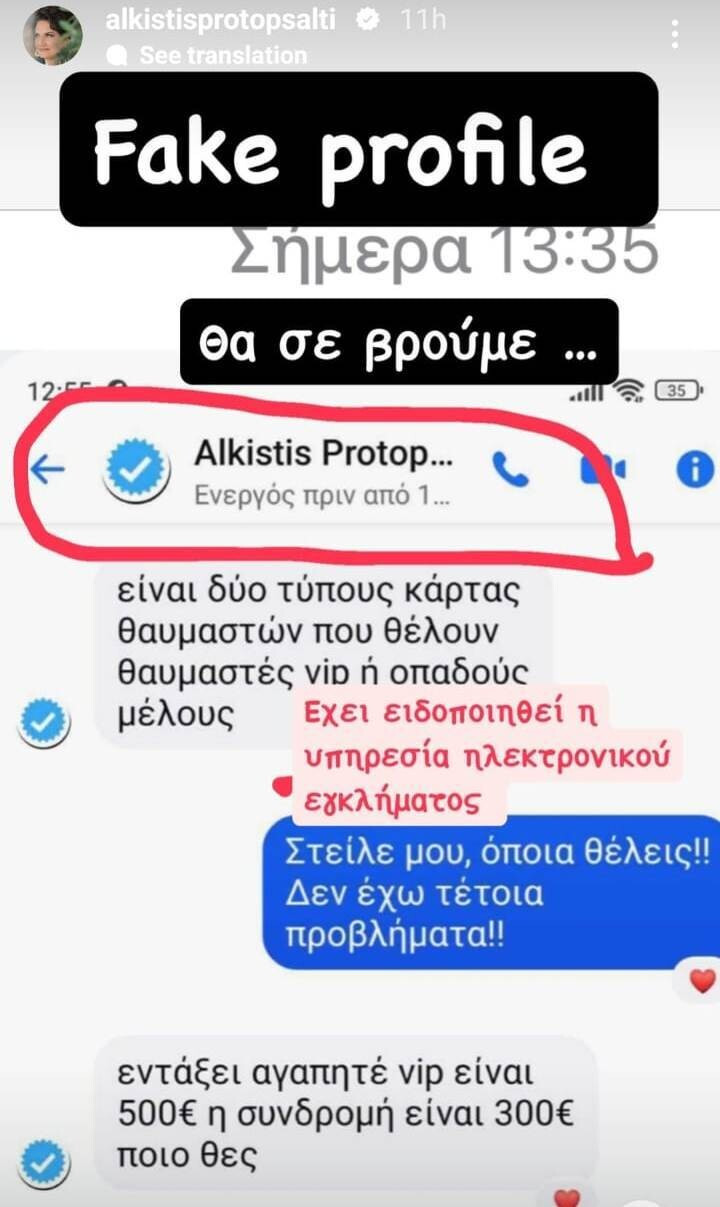
Task: Open alkistisprotopsalti's profile picture
Action: pyautogui.click(x=53, y=36)
